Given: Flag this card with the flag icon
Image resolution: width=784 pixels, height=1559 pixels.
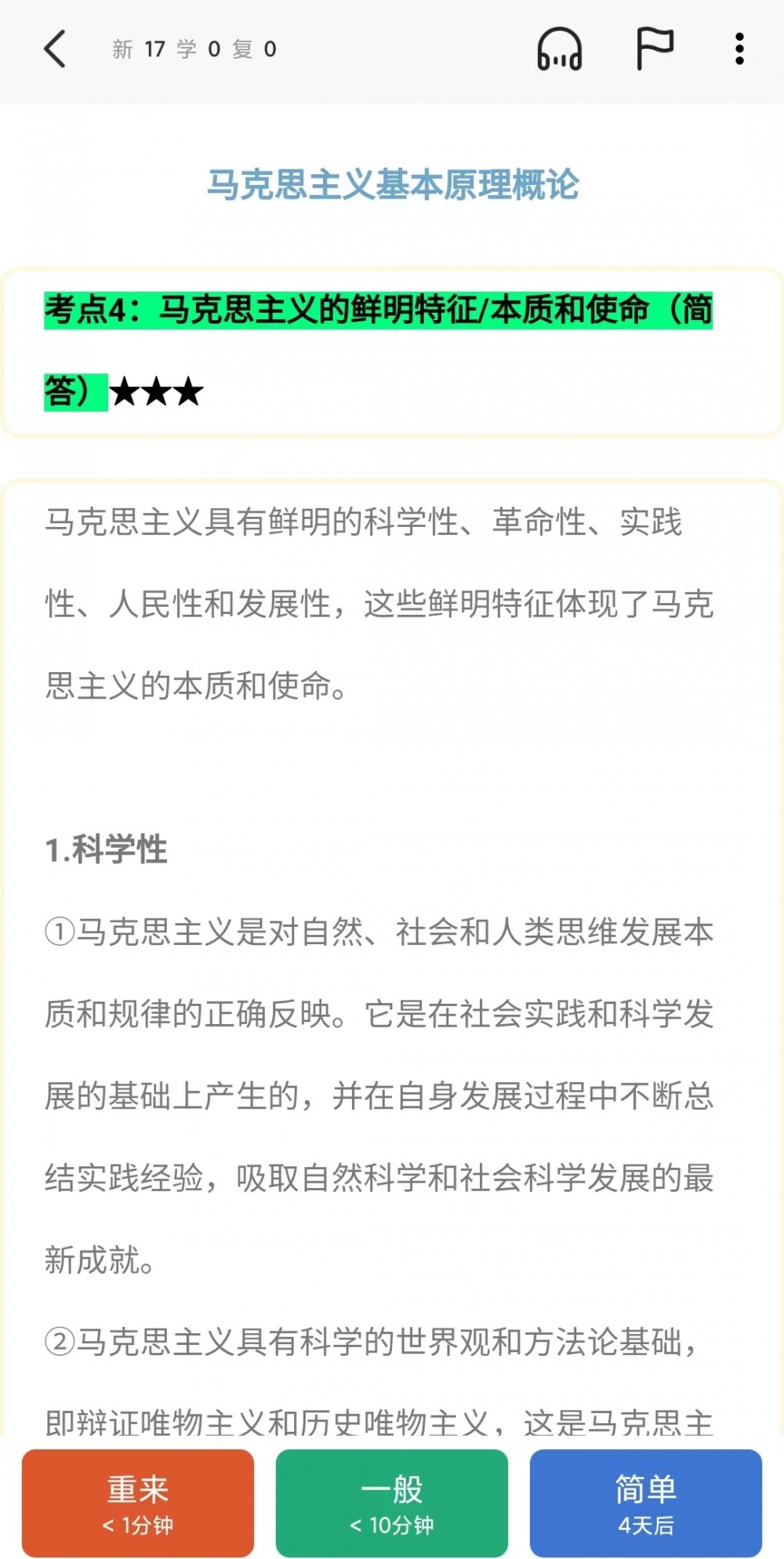Looking at the screenshot, I should tap(654, 49).
